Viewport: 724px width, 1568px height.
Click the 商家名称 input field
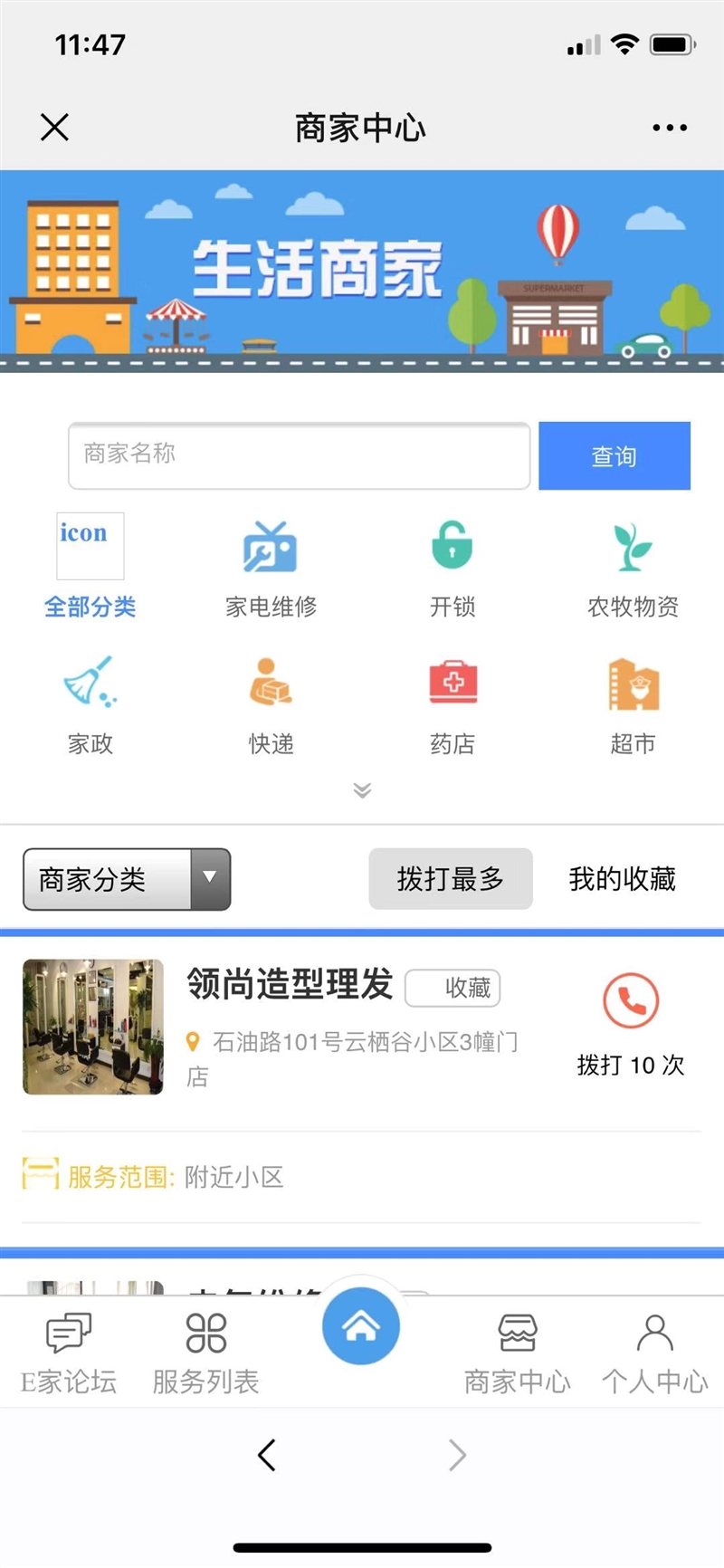coord(299,455)
